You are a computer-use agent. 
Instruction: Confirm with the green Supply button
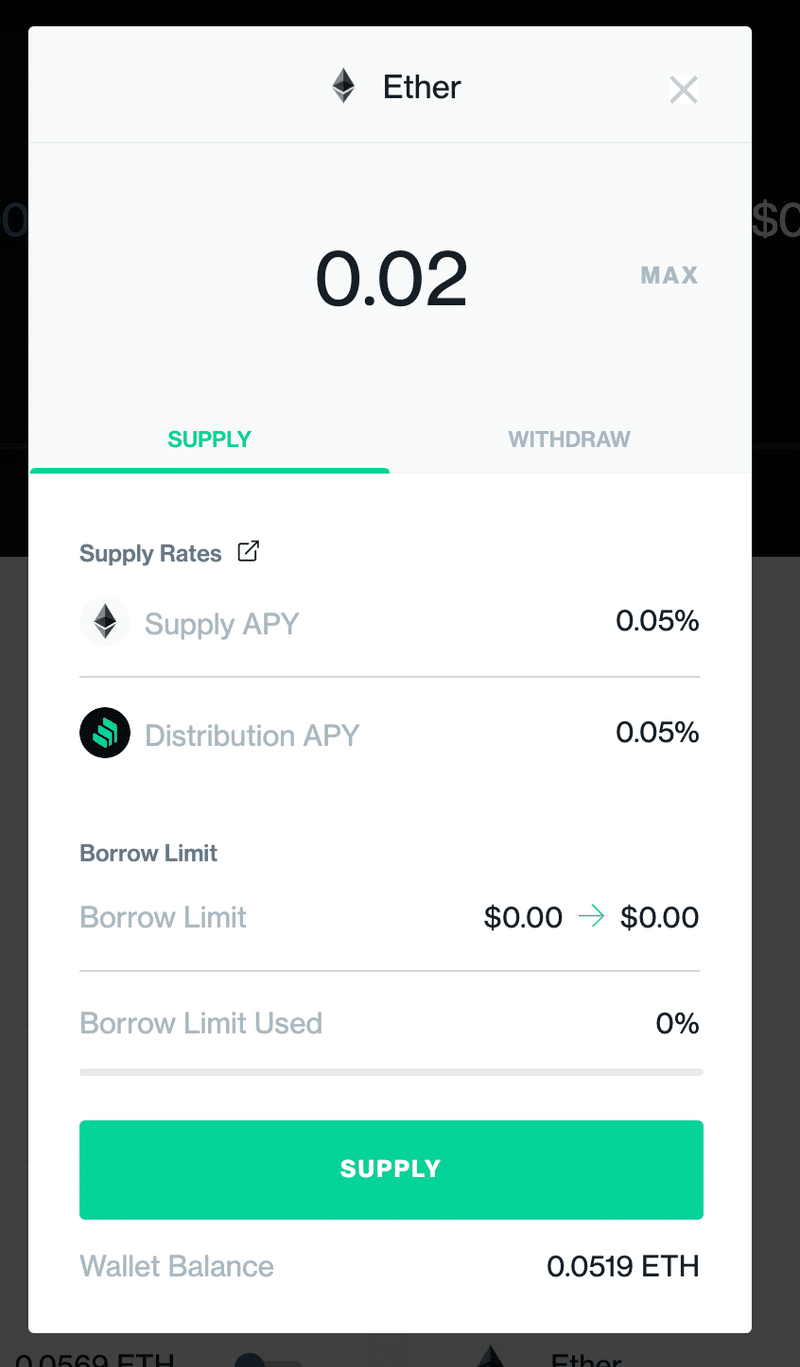click(391, 1169)
